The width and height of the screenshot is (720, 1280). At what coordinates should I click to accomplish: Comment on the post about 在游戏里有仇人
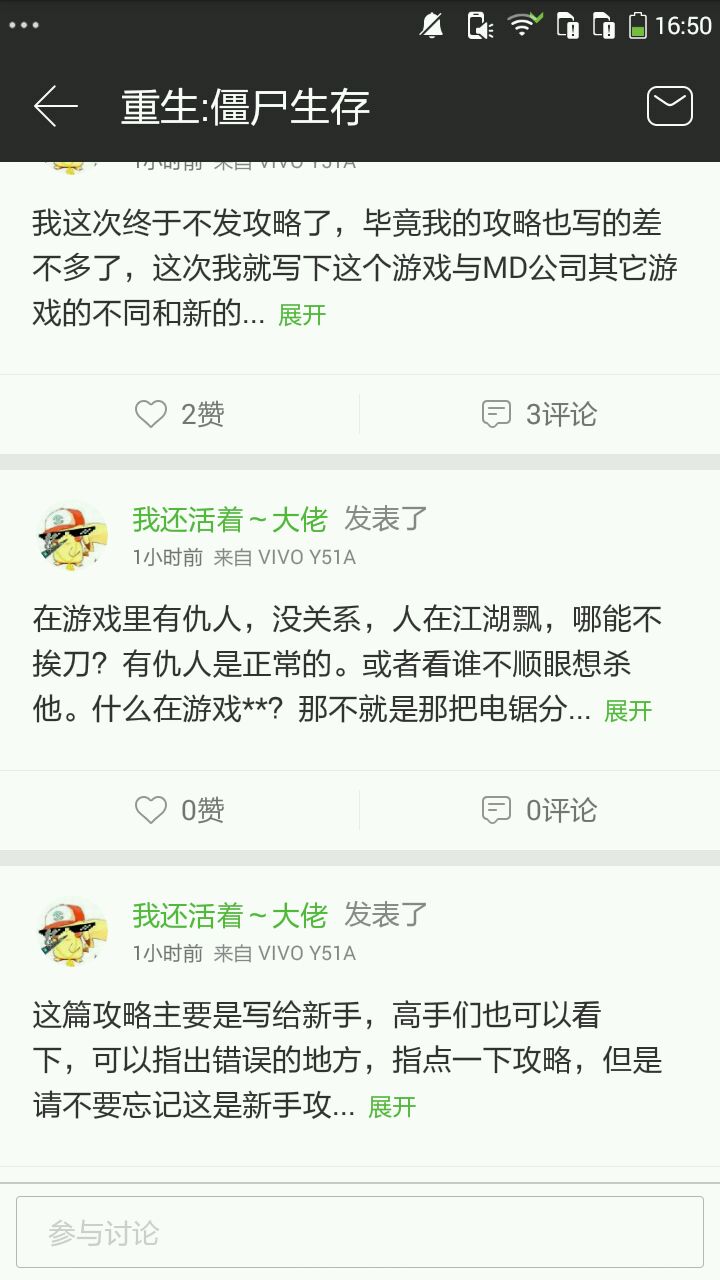(539, 810)
